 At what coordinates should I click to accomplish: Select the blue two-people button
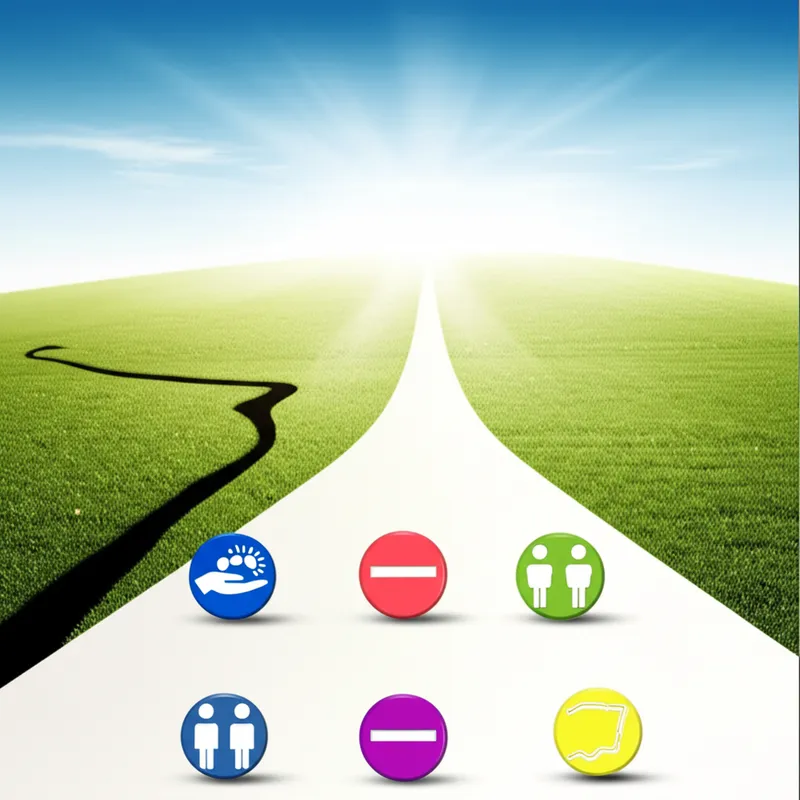point(224,735)
